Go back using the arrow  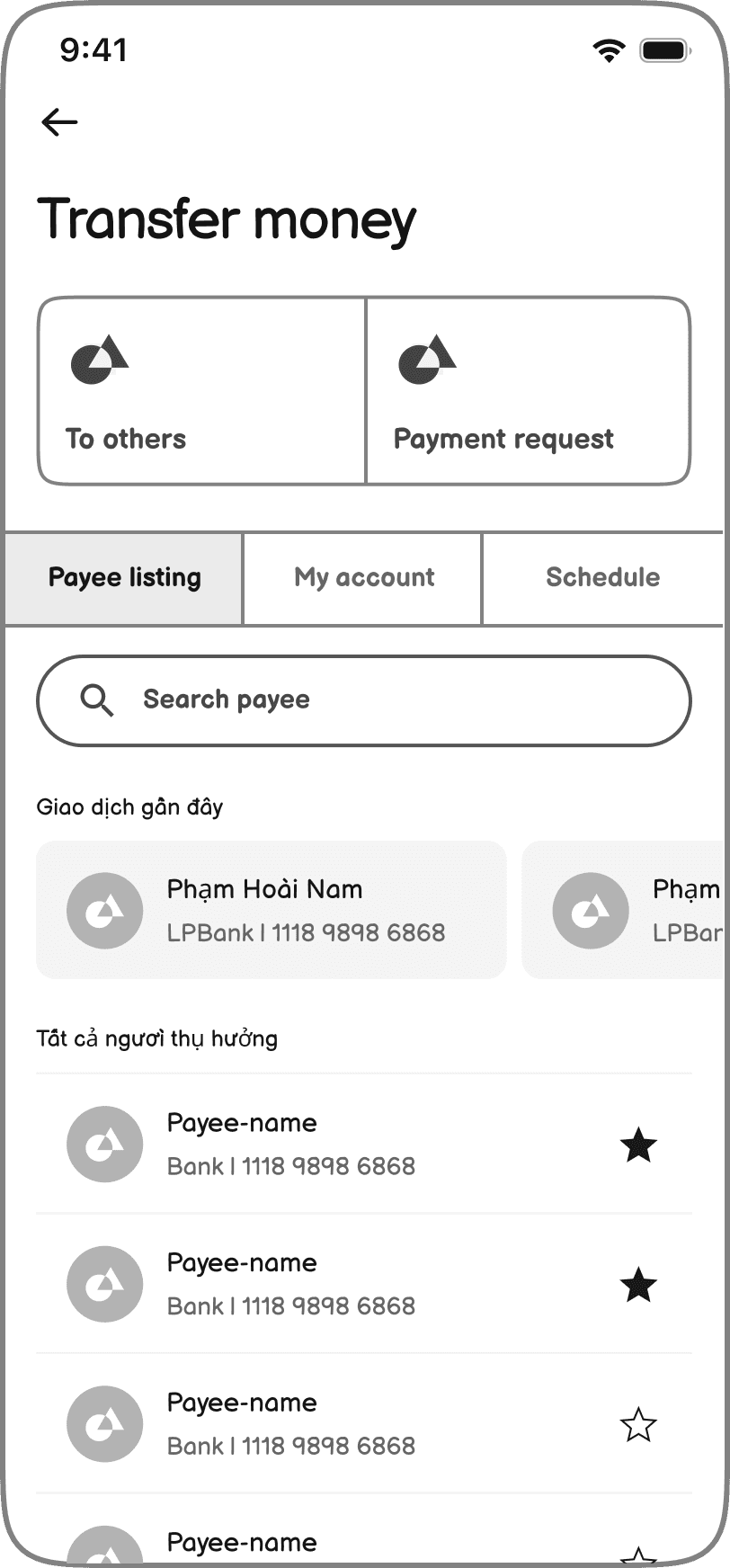coord(59,122)
